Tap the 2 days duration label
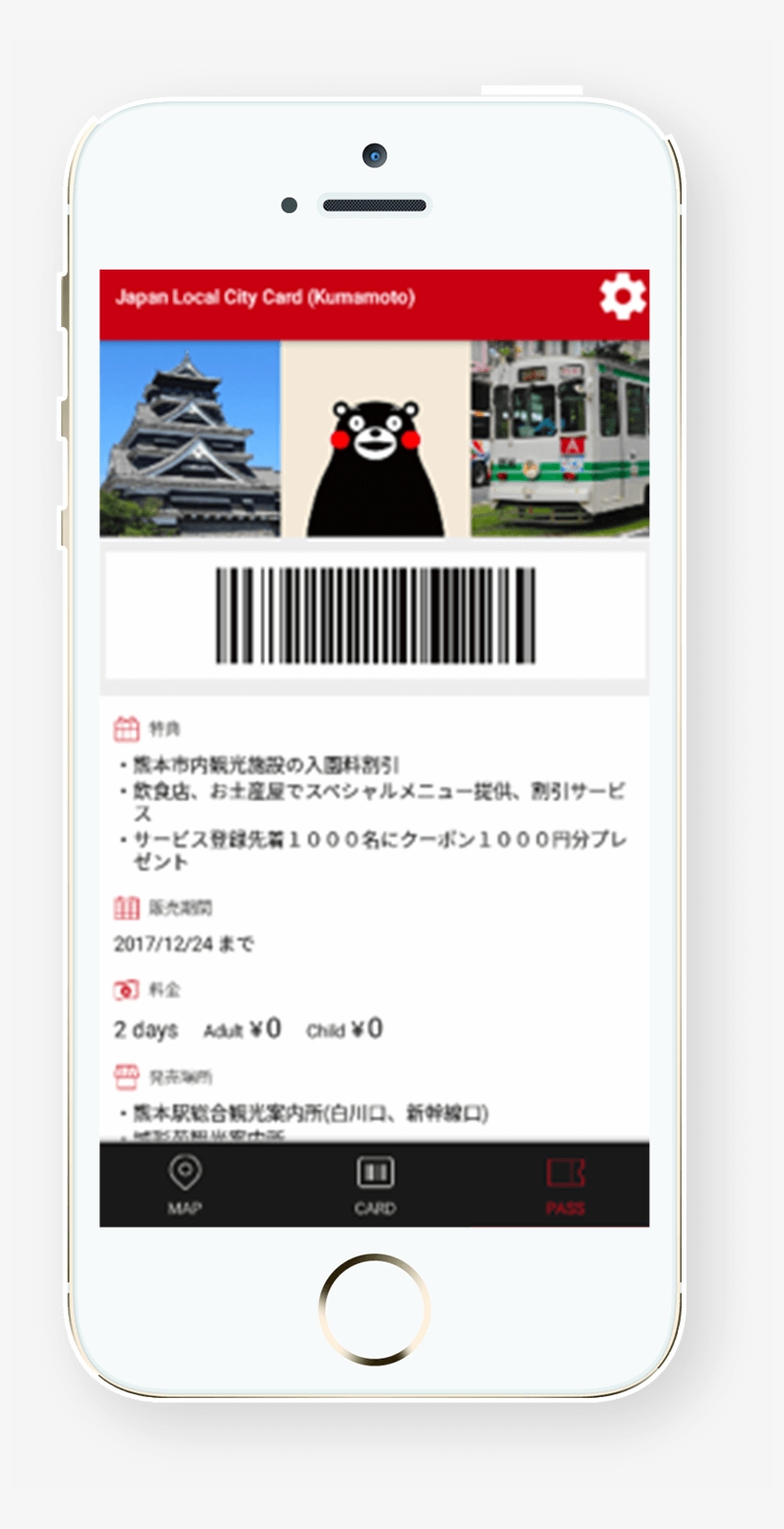Image resolution: width=784 pixels, height=1529 pixels. tap(145, 1029)
